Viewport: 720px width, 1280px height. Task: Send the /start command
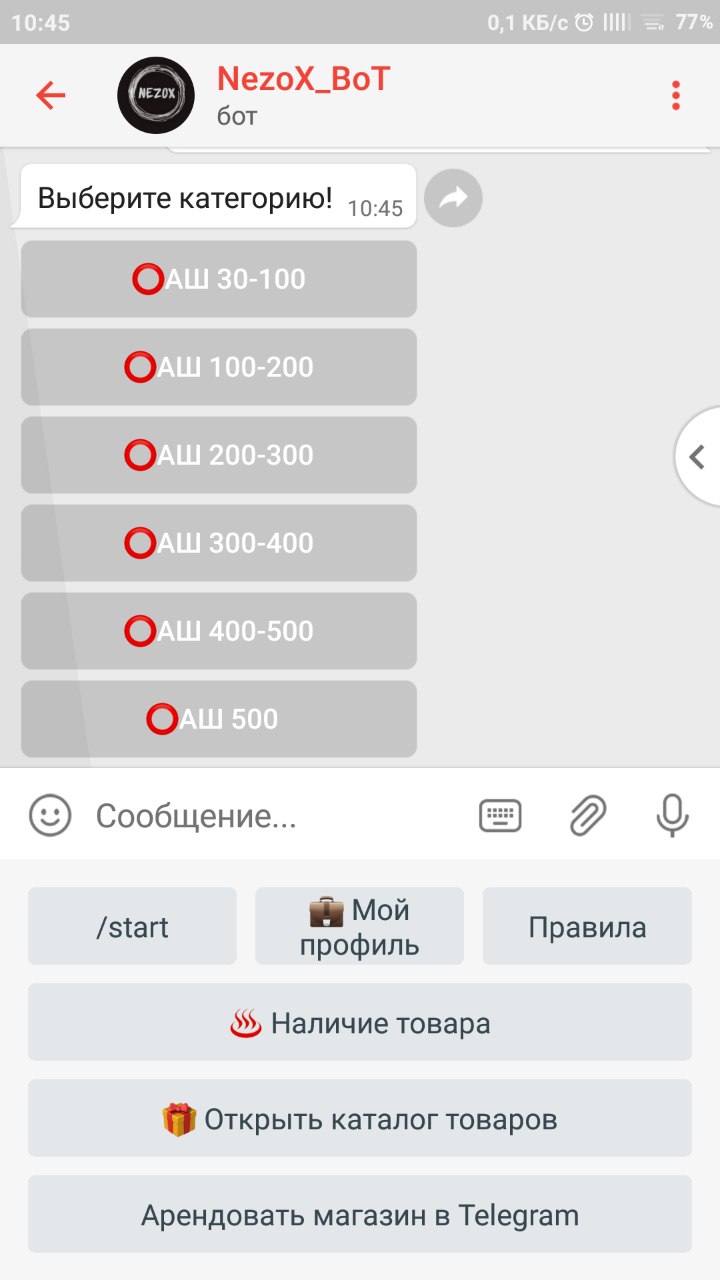[x=132, y=927]
